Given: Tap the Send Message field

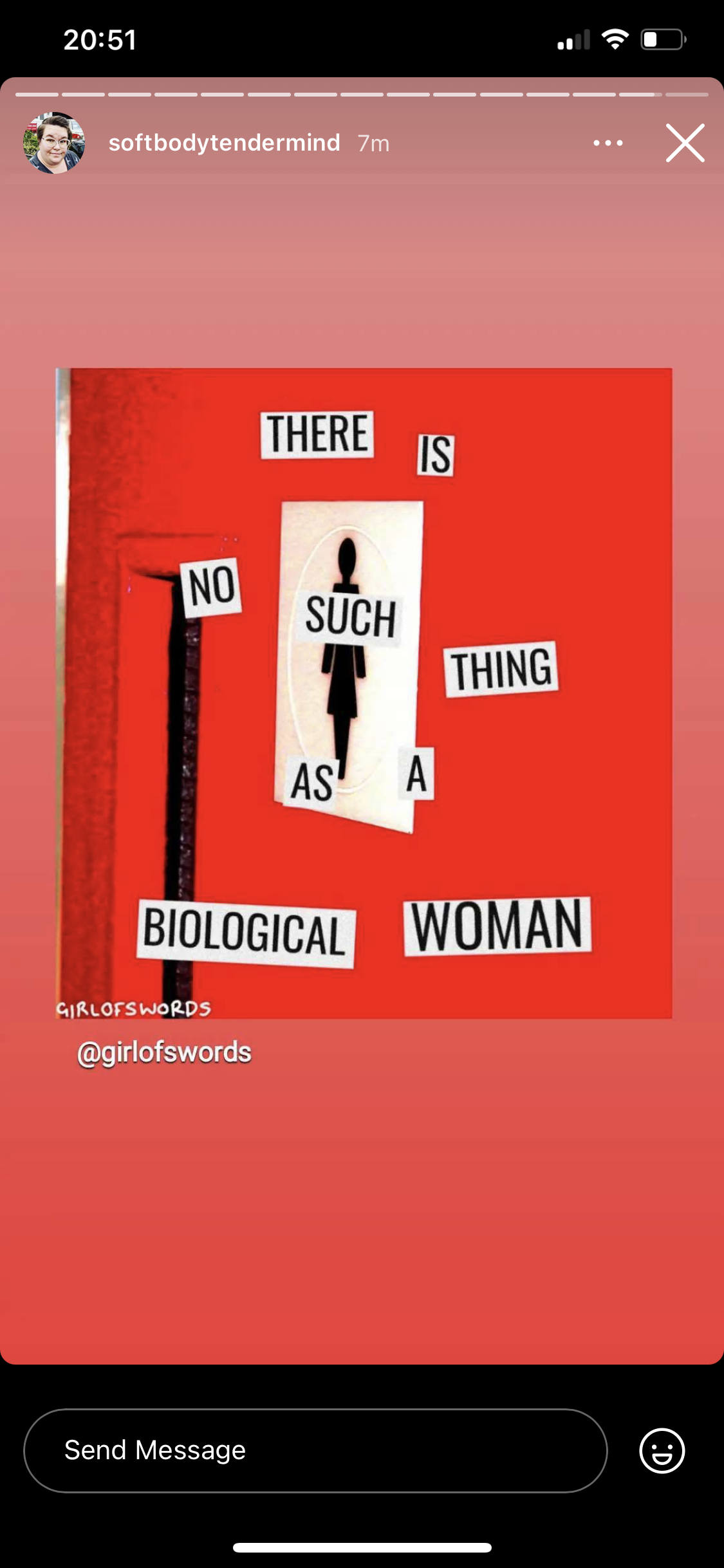Looking at the screenshot, I should pos(315,1450).
